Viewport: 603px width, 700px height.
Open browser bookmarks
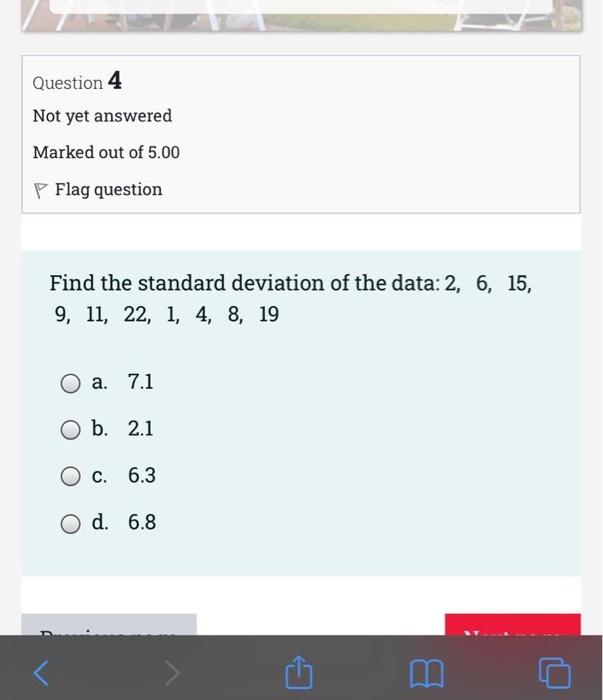pos(426,672)
